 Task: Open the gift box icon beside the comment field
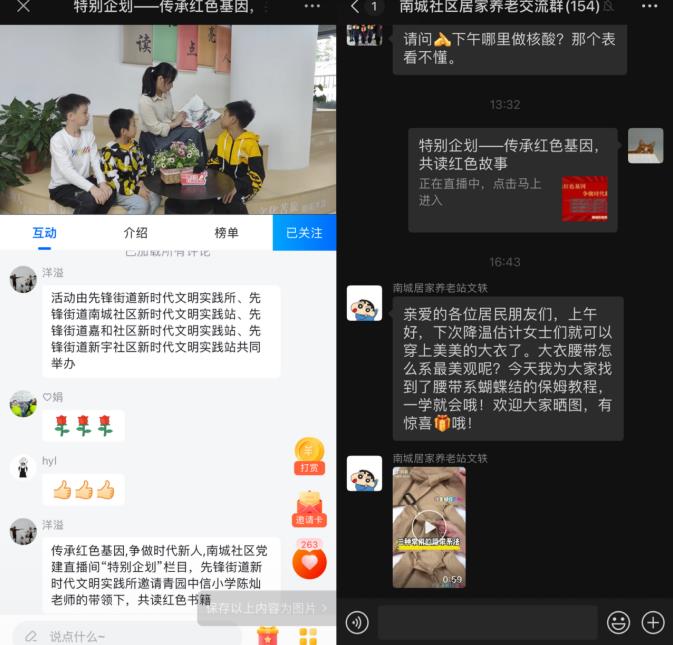click(x=267, y=635)
